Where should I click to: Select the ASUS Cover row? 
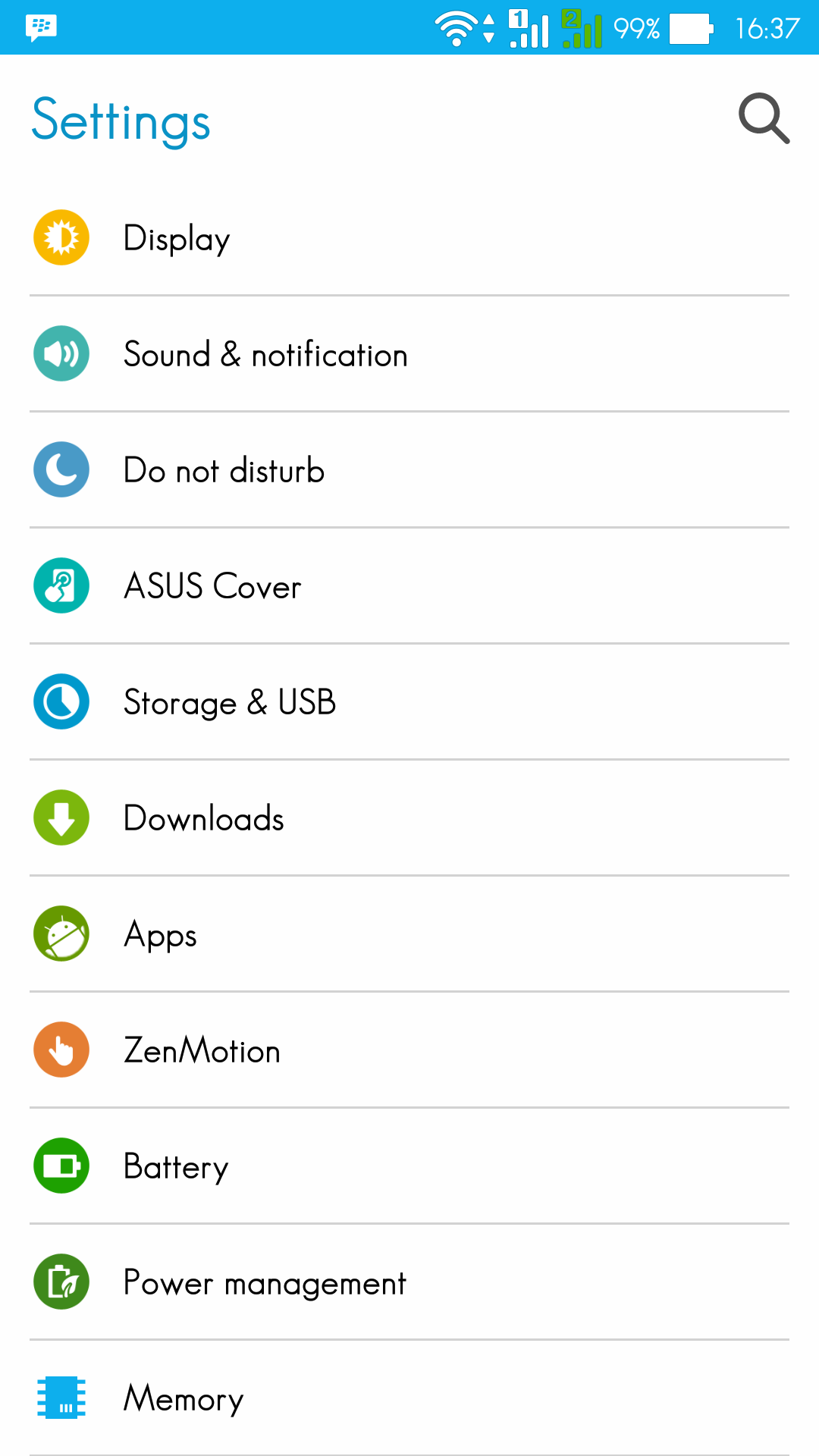click(409, 586)
